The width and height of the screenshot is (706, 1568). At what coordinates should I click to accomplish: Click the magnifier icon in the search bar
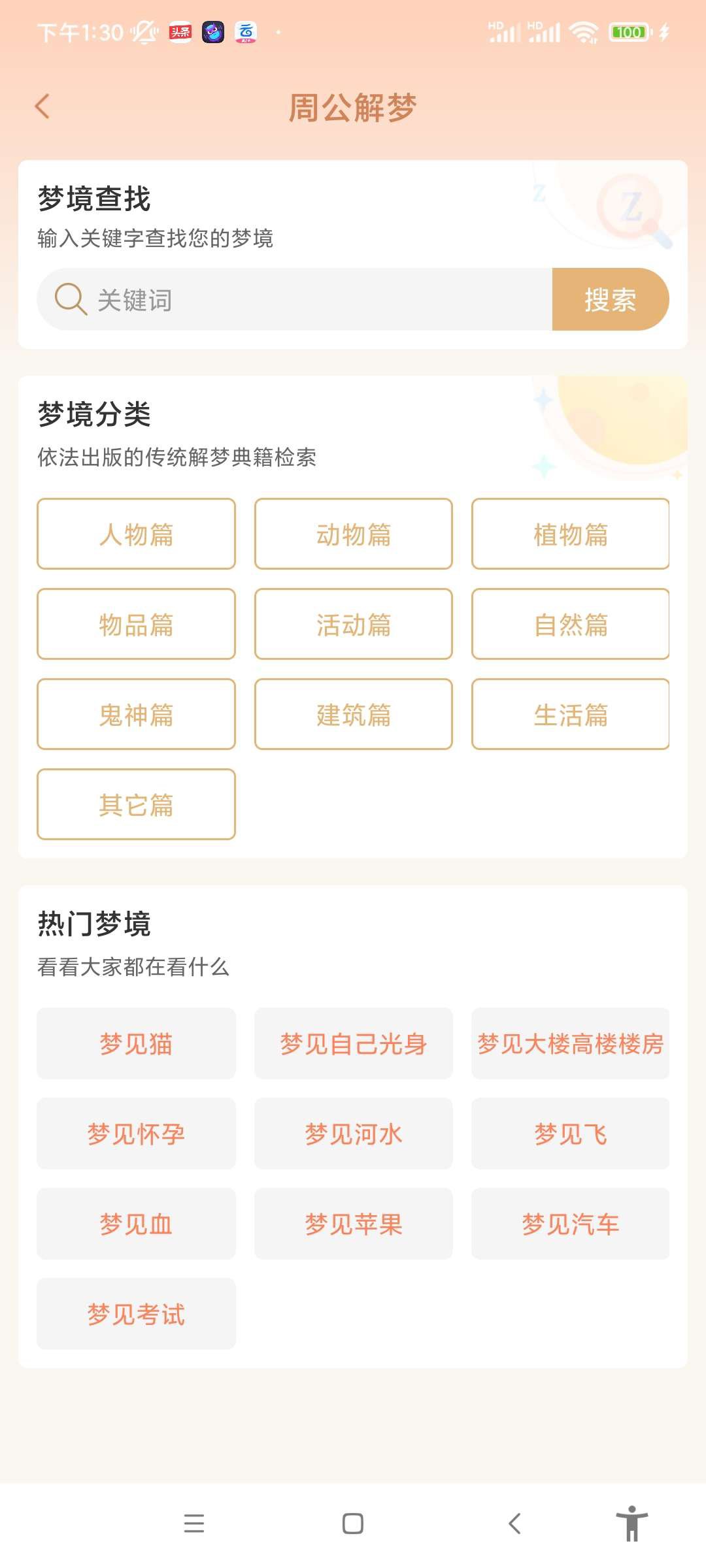coord(69,299)
